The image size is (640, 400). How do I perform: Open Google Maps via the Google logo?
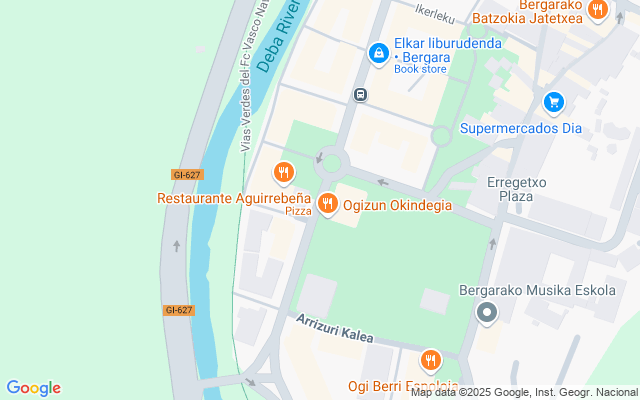[33, 388]
